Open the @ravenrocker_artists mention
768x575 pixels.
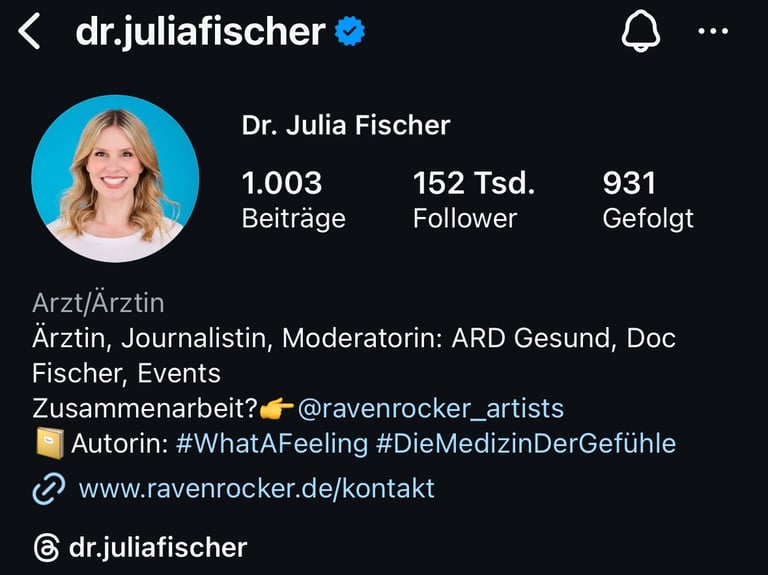pyautogui.click(x=430, y=408)
